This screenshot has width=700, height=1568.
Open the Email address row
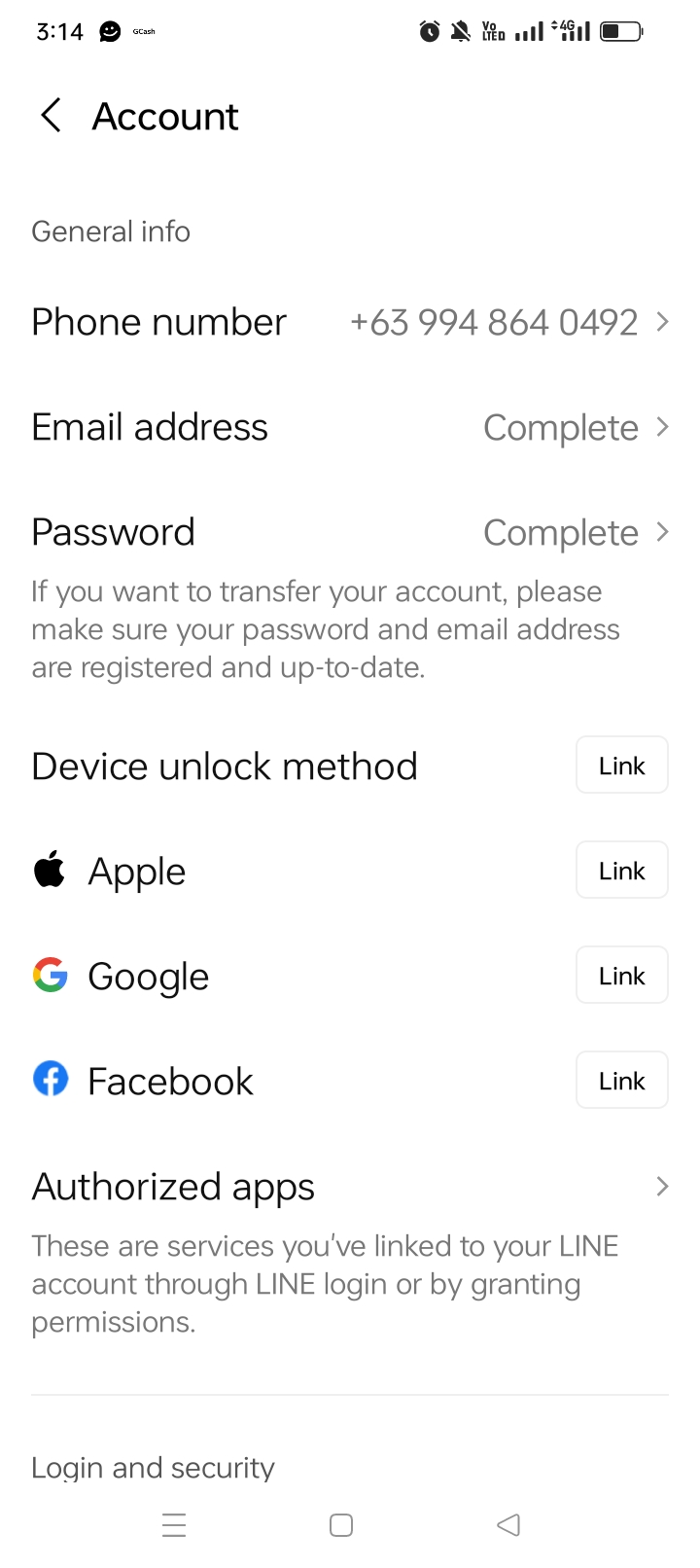[x=350, y=427]
